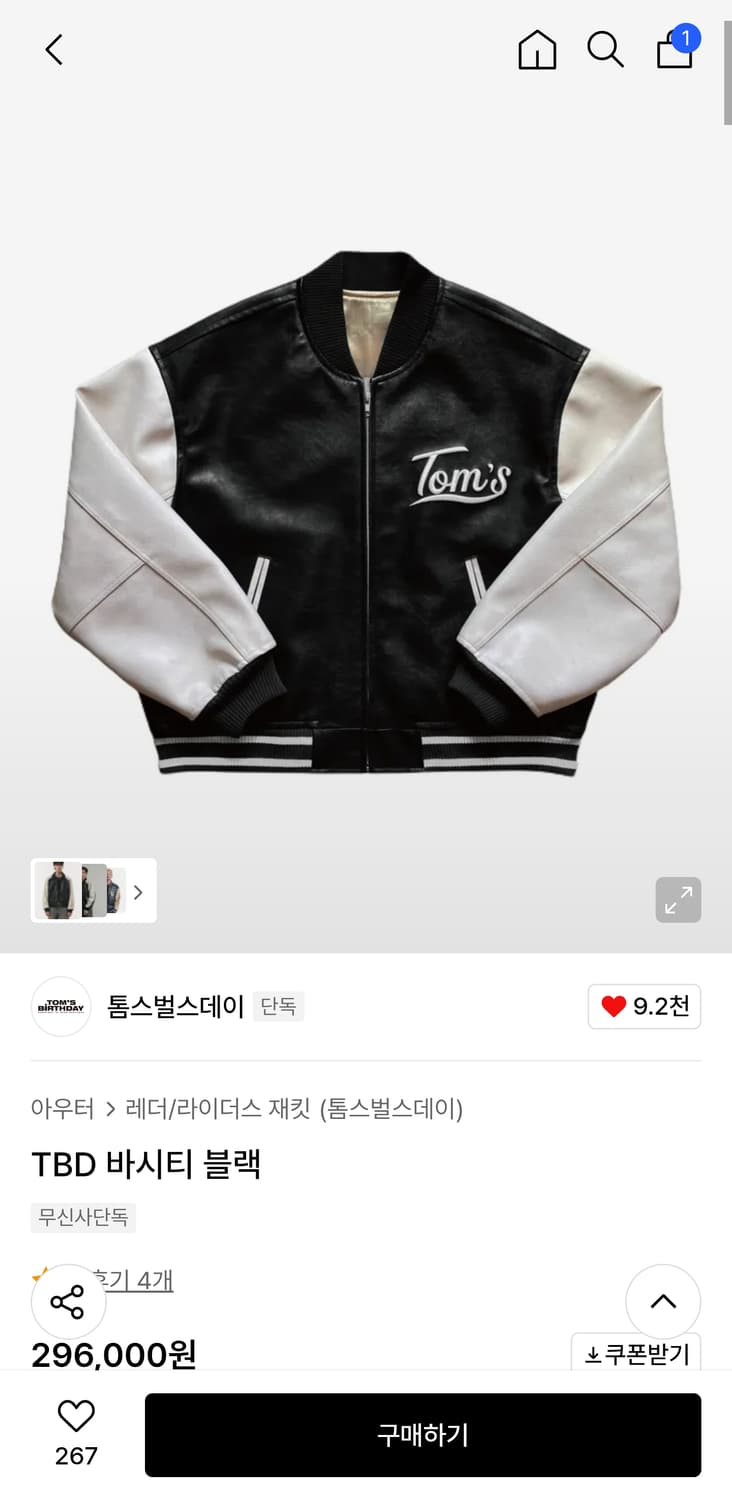Expand more product thumbnails with the chevron
The height and width of the screenshot is (1500, 732).
coord(138,890)
